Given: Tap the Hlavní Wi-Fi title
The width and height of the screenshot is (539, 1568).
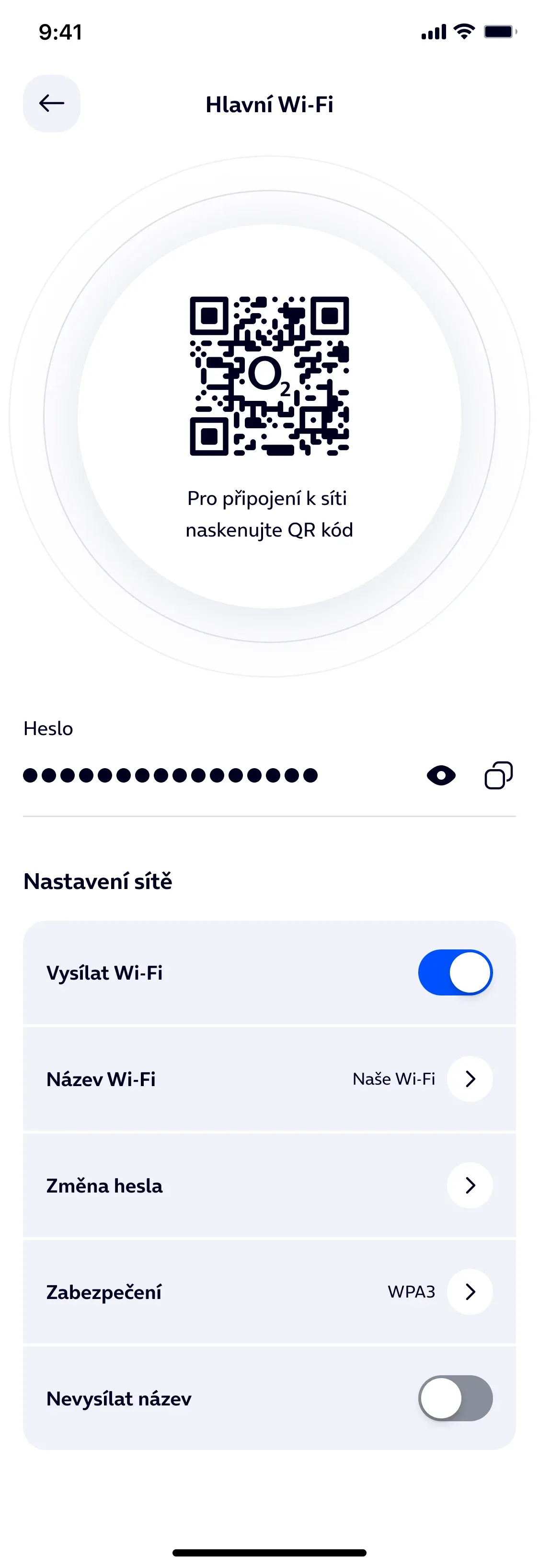Looking at the screenshot, I should [269, 104].
